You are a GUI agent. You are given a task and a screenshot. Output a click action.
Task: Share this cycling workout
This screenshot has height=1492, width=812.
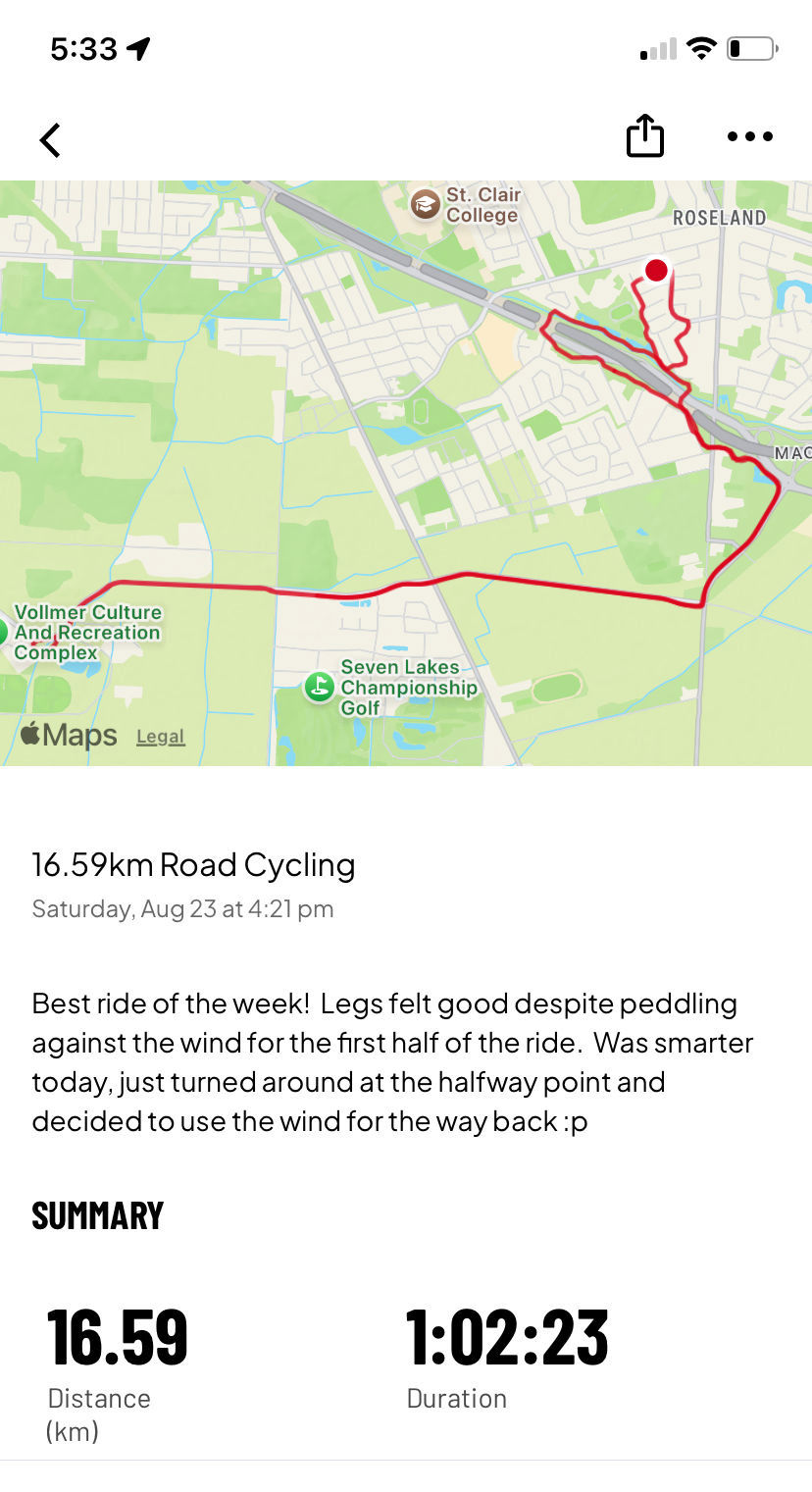pos(644,135)
